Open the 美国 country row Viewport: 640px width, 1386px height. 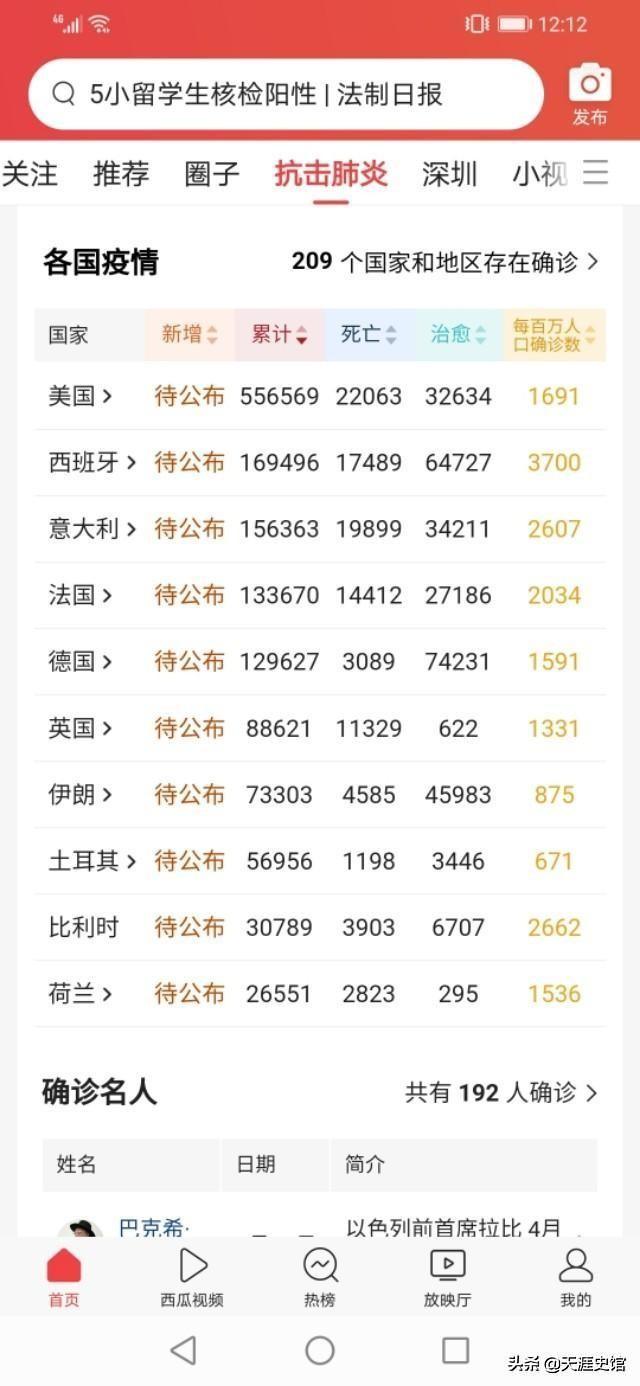[x=320, y=396]
